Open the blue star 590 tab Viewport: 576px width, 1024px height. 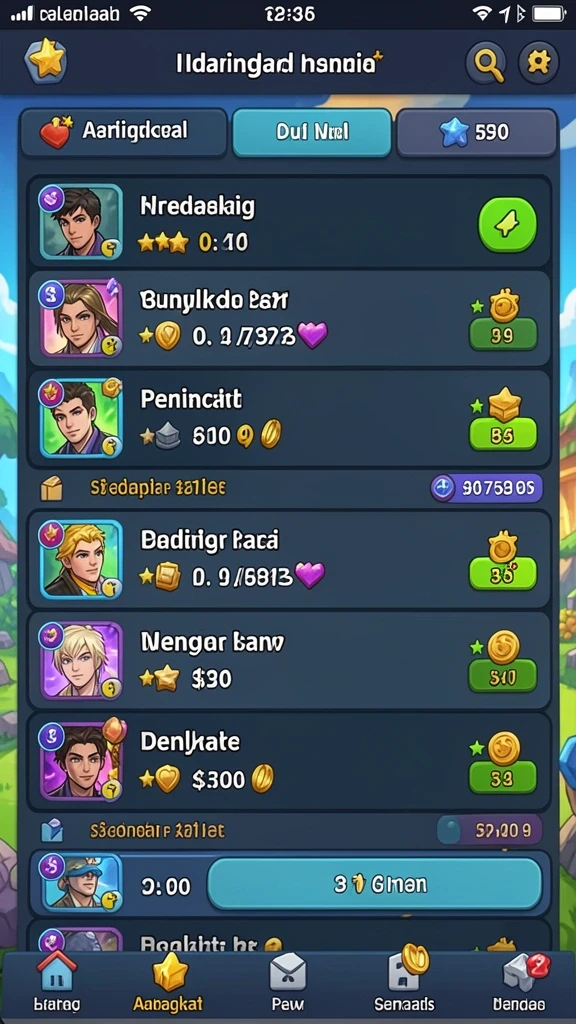click(x=477, y=133)
